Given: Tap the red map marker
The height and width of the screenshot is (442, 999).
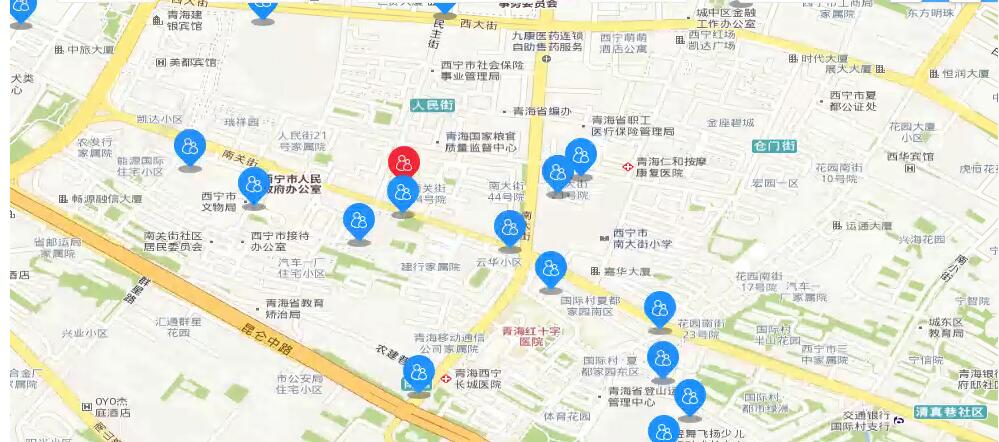Looking at the screenshot, I should click(x=404, y=162).
